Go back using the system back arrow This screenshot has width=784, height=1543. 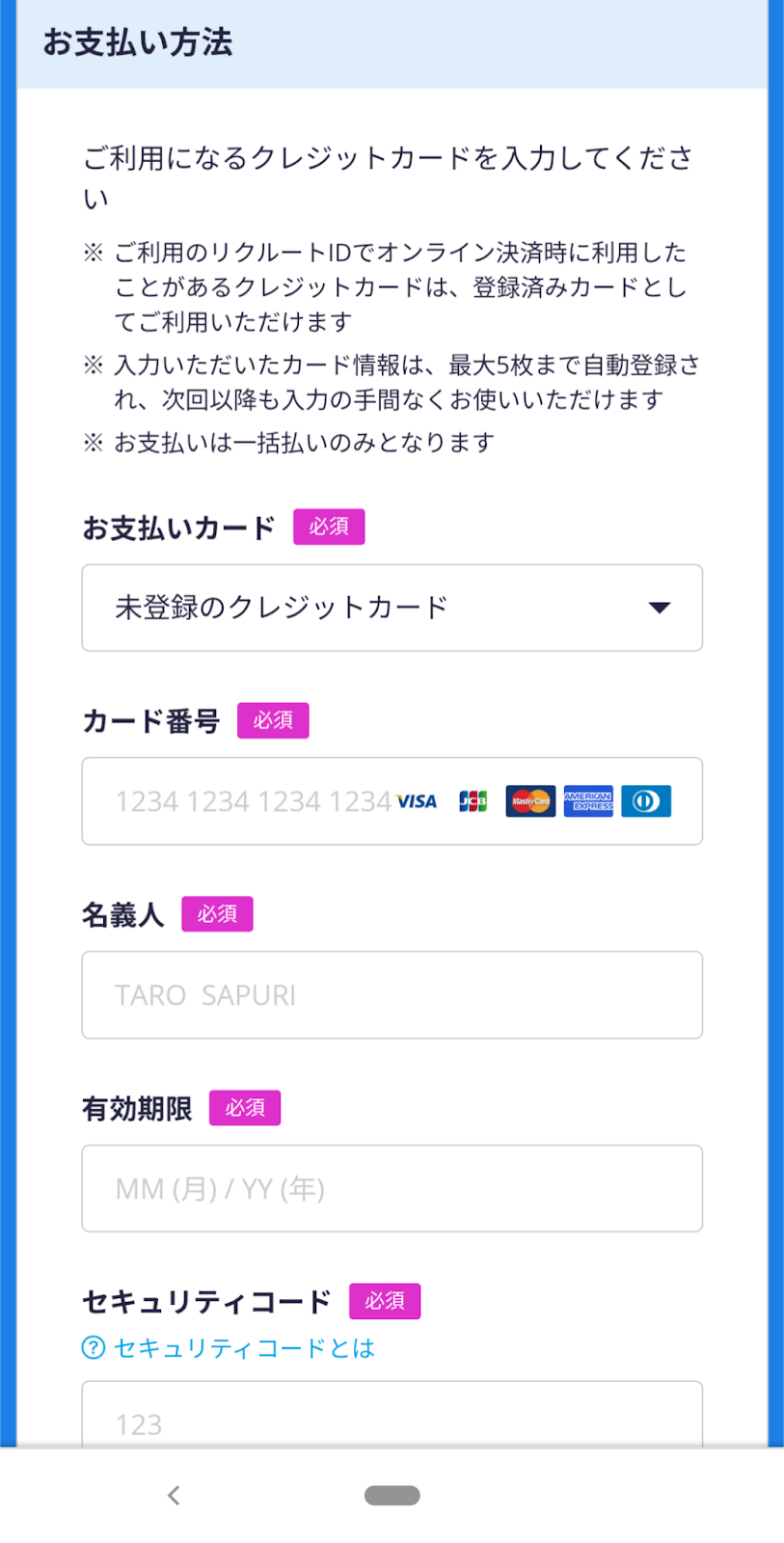174,1495
